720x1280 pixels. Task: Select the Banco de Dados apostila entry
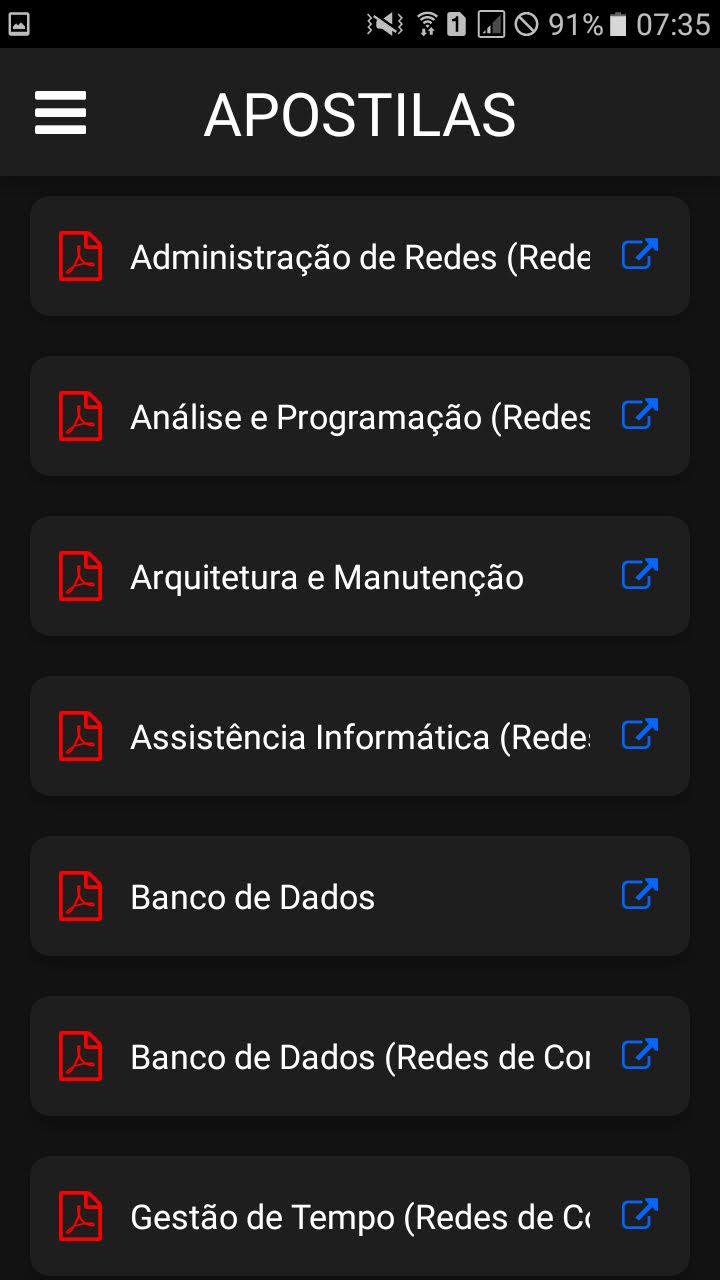[x=360, y=896]
